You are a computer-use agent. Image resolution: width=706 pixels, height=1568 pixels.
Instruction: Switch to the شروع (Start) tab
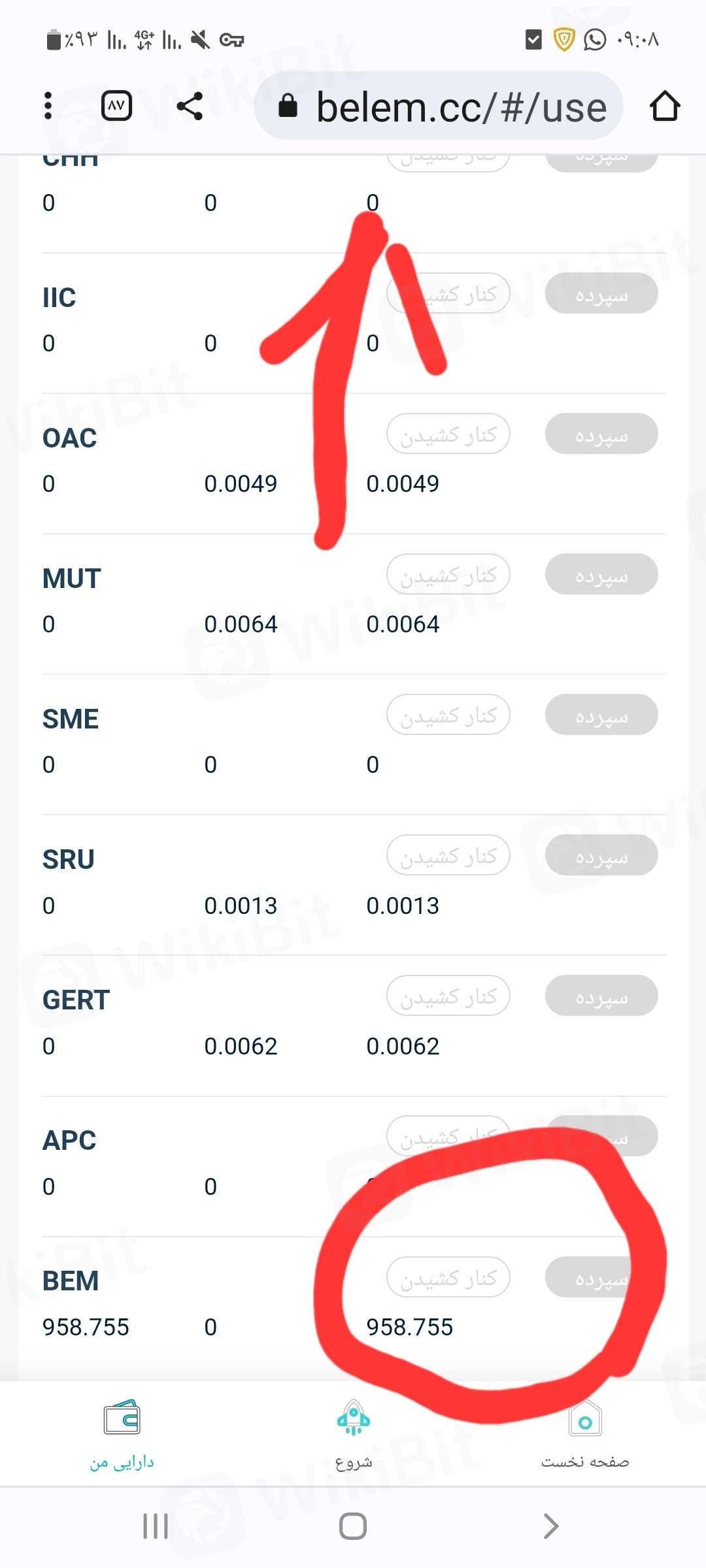353,1434
